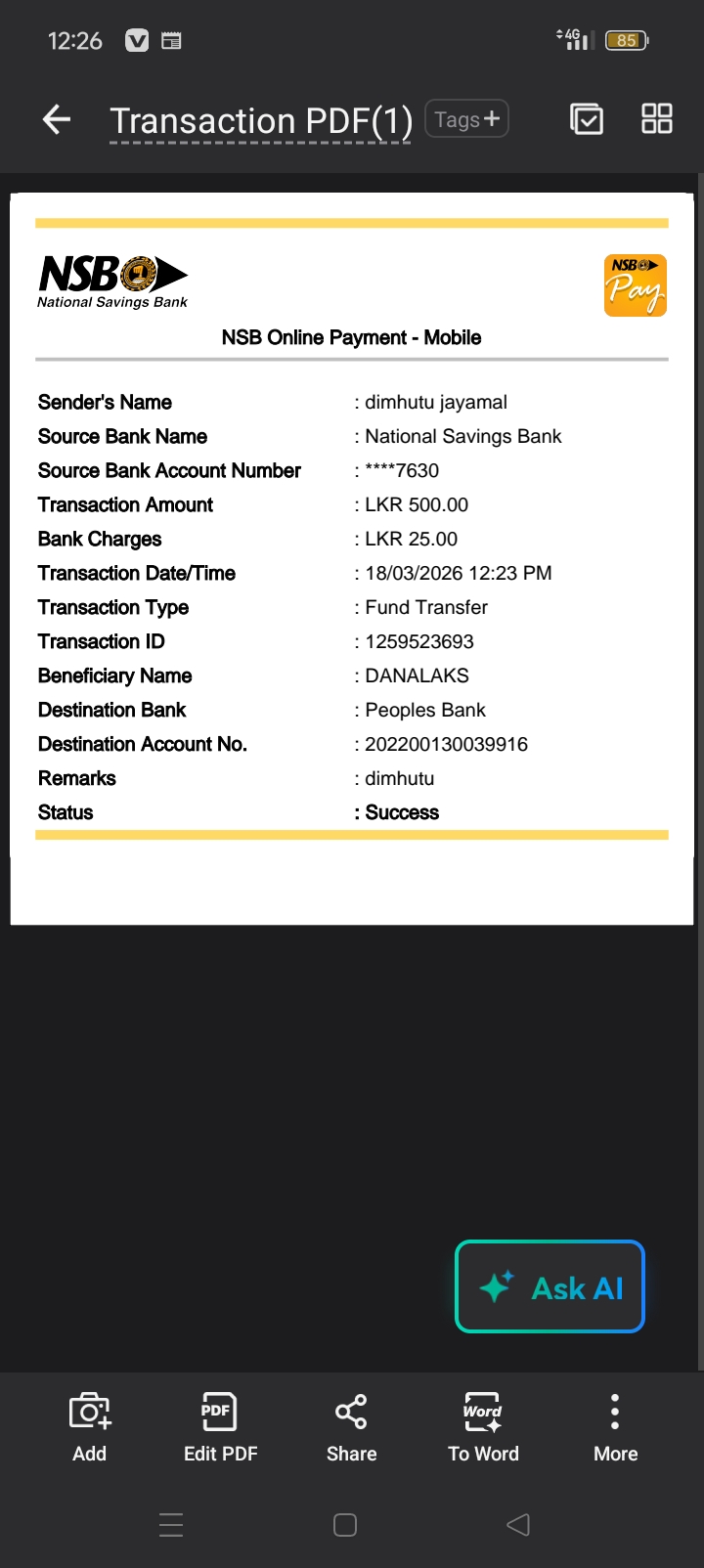The image size is (704, 1568).
Task: Rename the Transaction PDF(1) title
Action: pyautogui.click(x=260, y=121)
